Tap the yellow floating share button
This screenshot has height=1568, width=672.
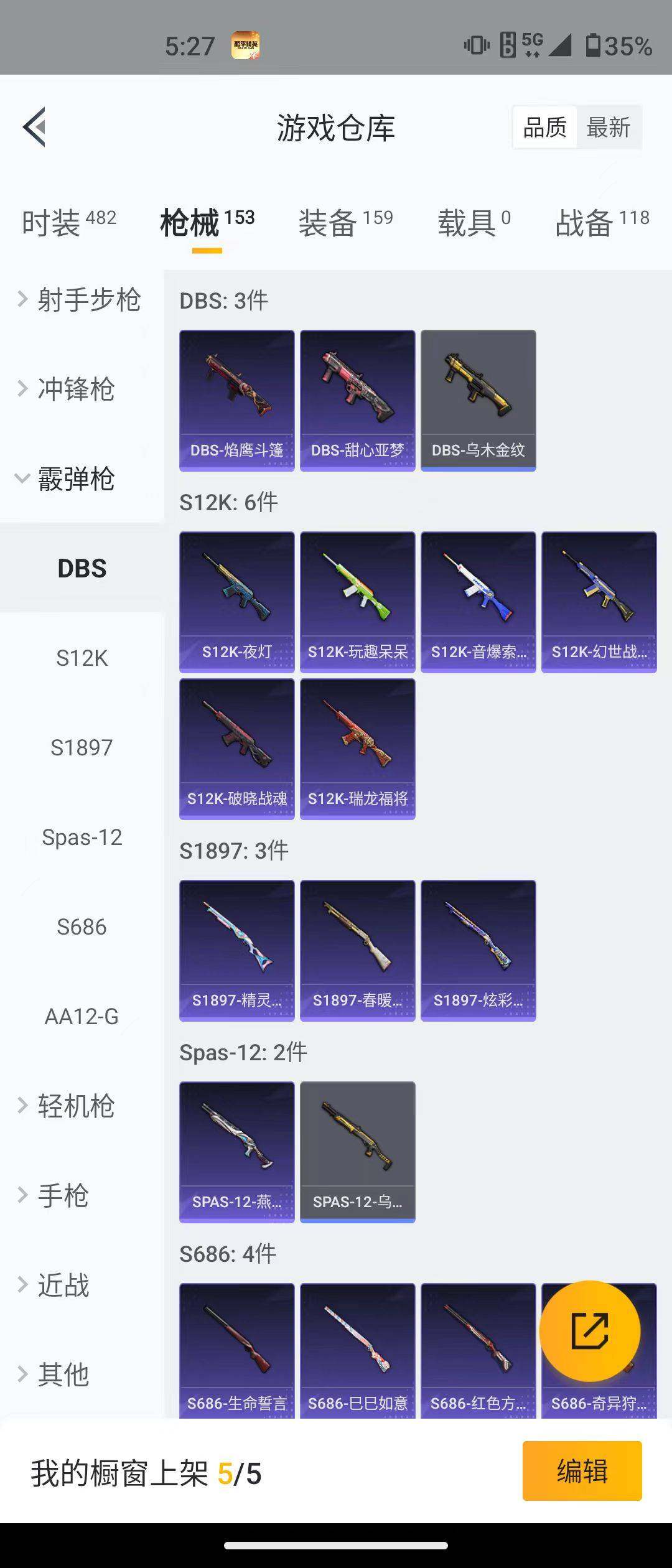click(x=589, y=1331)
